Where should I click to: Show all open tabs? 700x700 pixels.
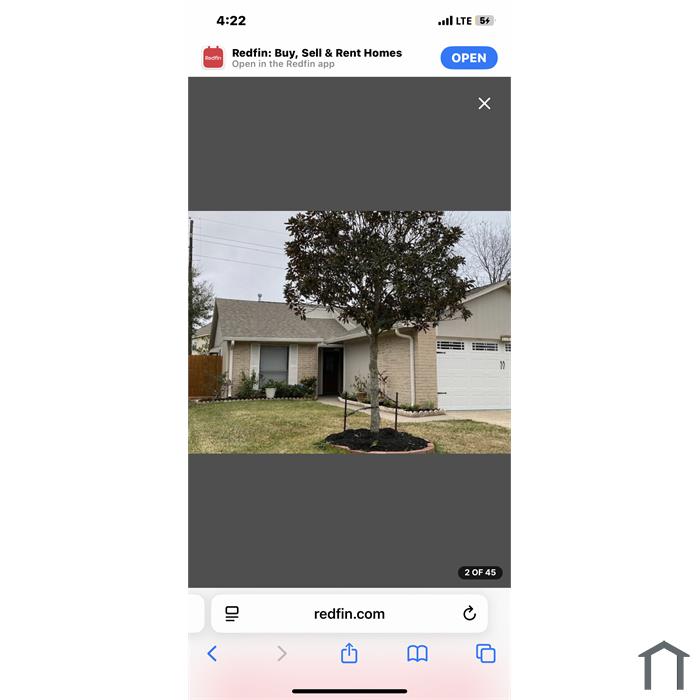click(x=486, y=654)
